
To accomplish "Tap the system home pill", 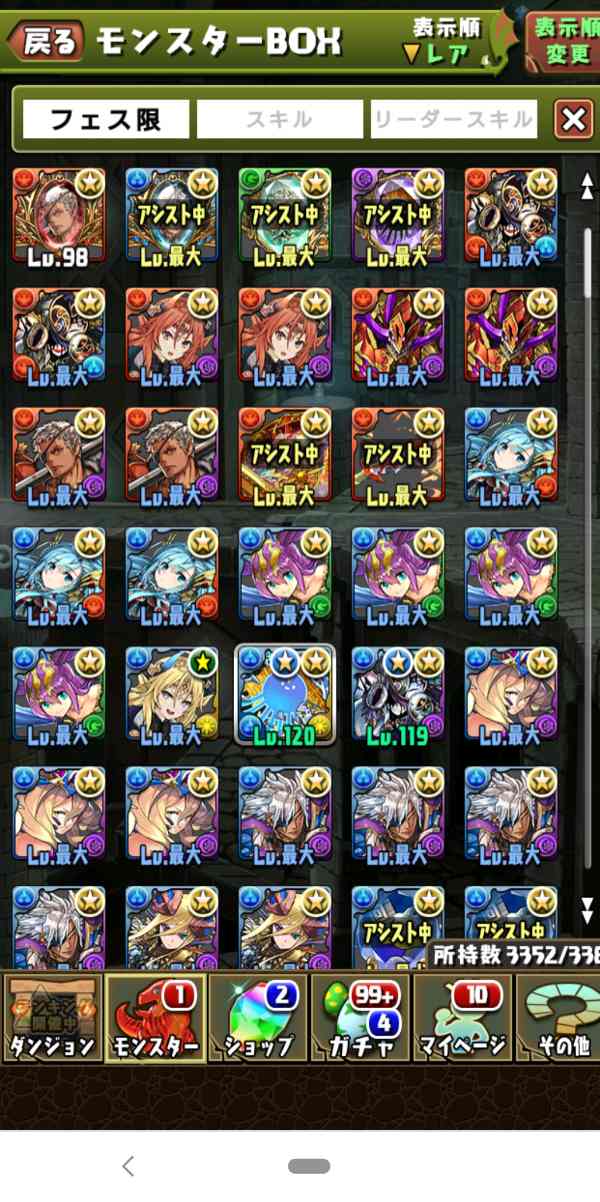I will point(309,1166).
